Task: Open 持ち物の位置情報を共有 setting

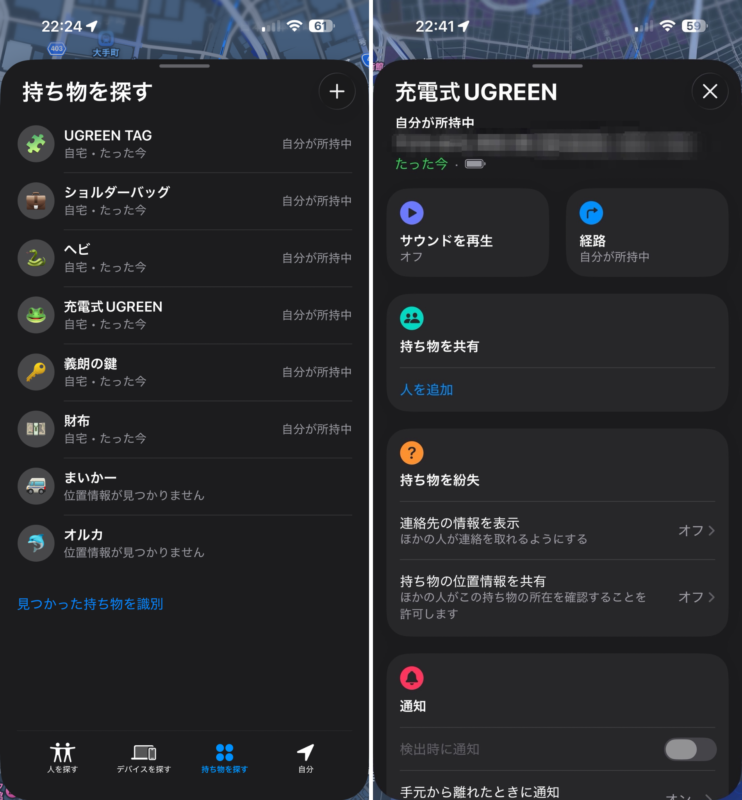Action: coord(557,597)
